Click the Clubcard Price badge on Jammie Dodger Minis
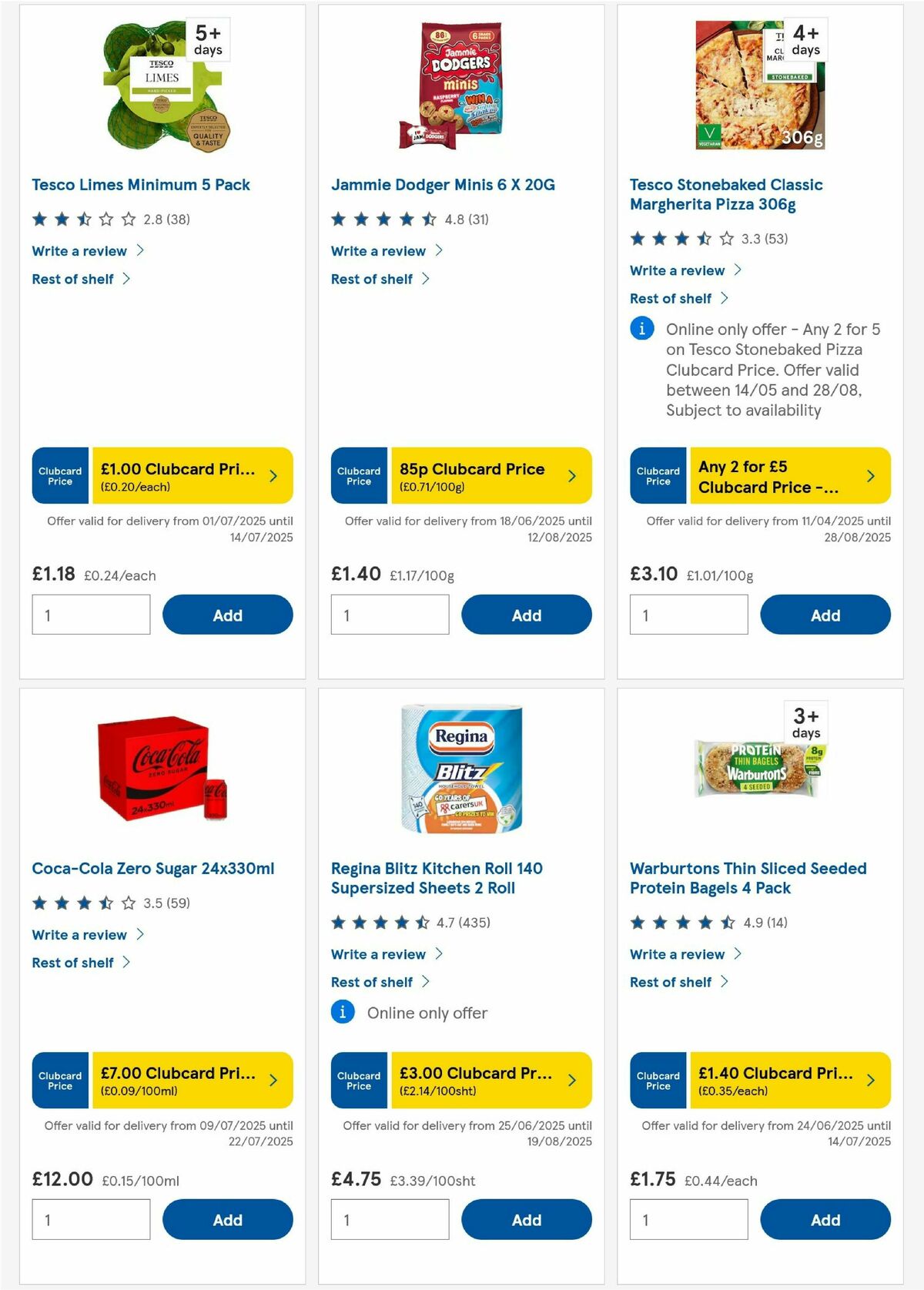 pyautogui.click(x=358, y=476)
